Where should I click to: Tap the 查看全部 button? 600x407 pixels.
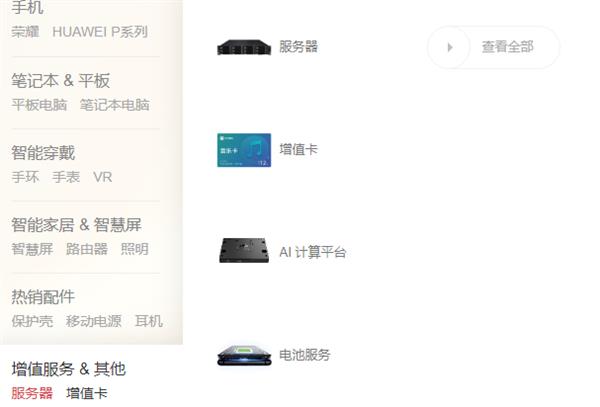click(x=493, y=47)
